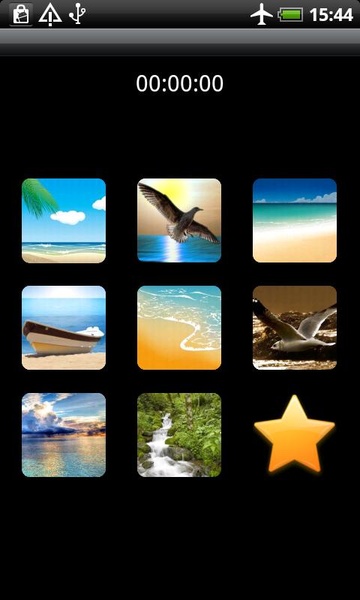
Task: Tap the cloudy sunset sea tile
Action: coord(64,435)
